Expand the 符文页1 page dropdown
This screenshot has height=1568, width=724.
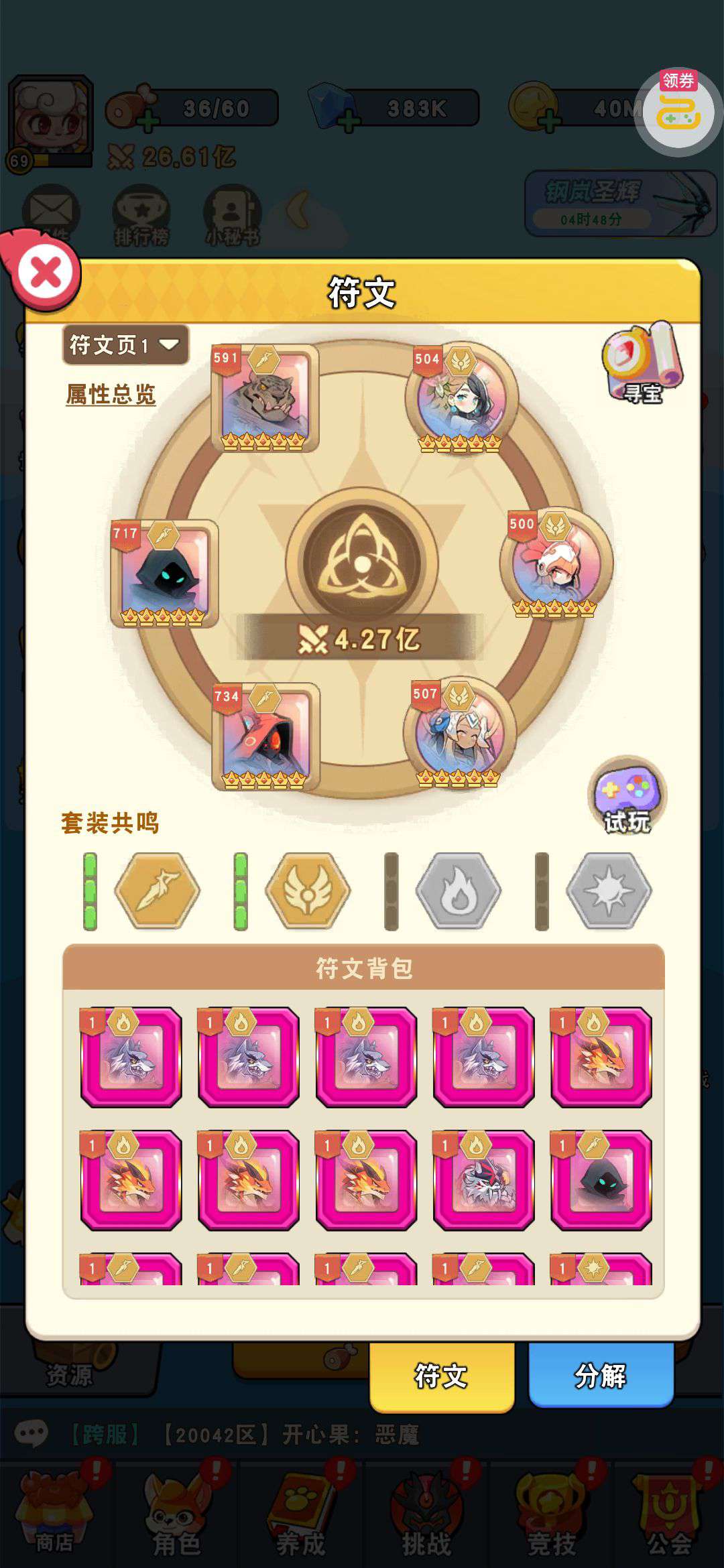(x=125, y=345)
